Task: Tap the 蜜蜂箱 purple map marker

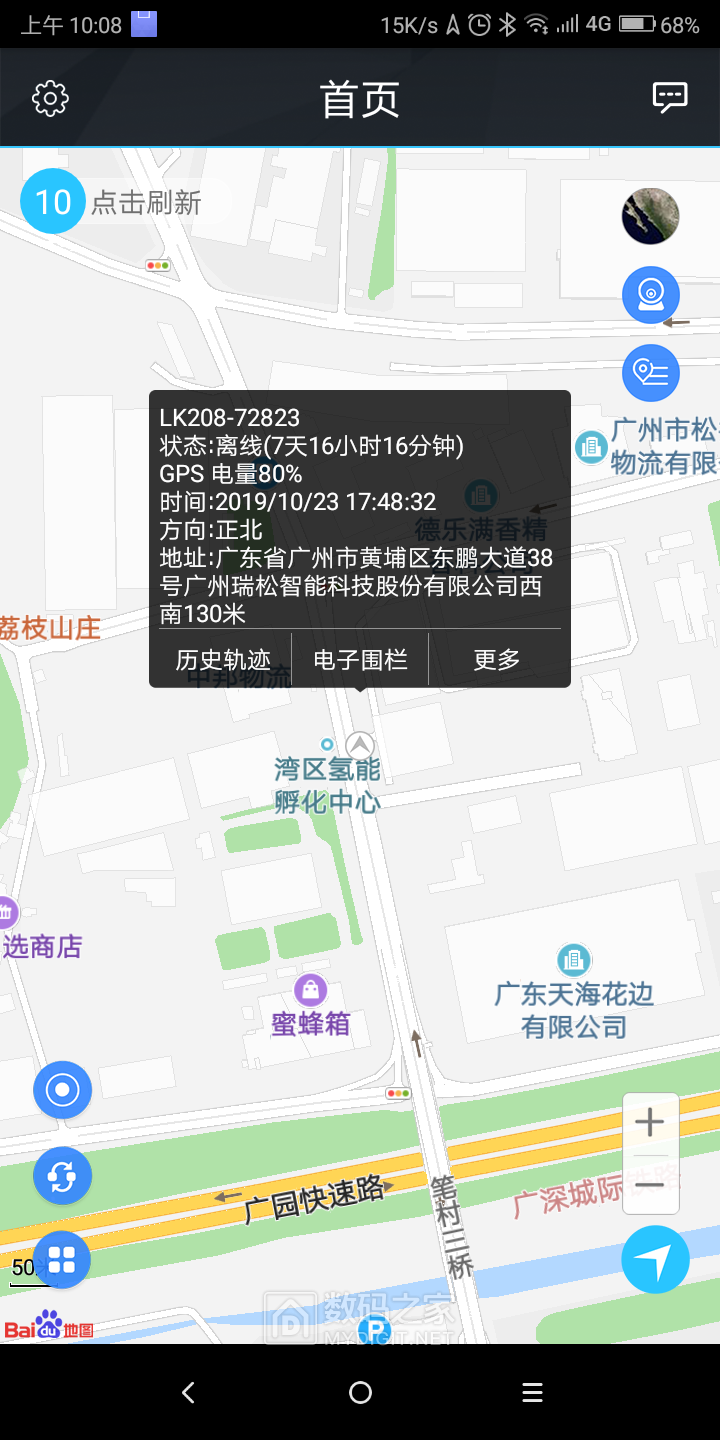Action: coord(310,988)
